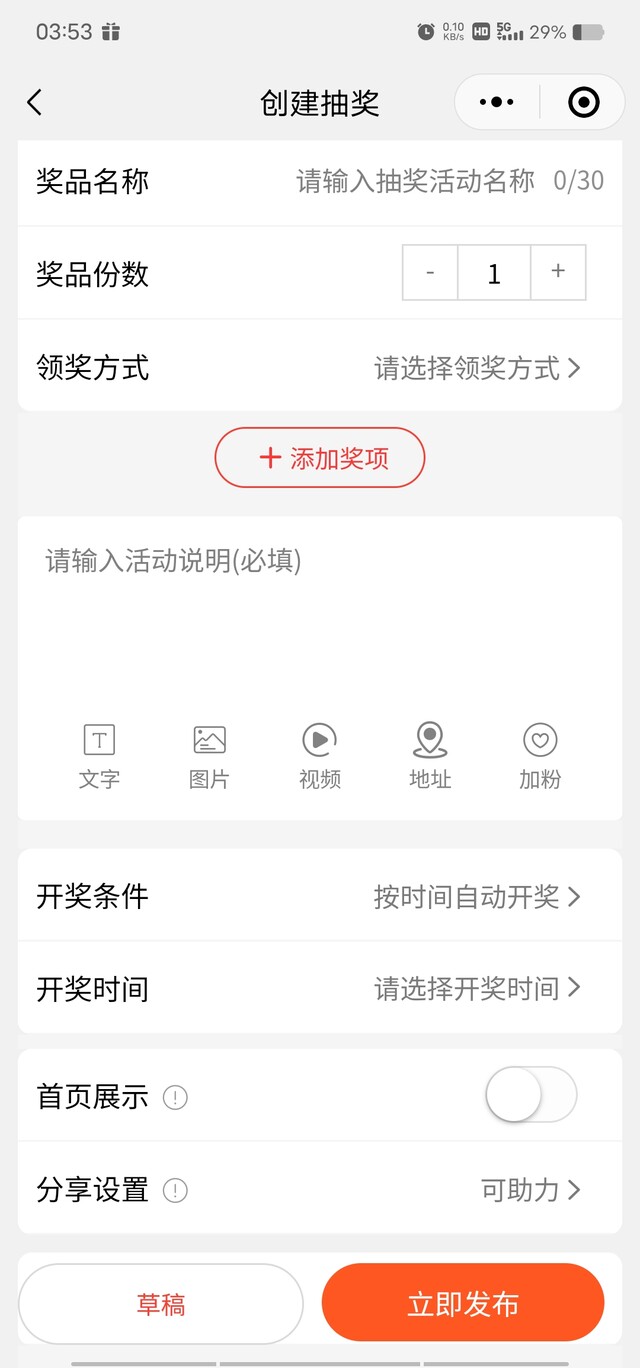Insert a location via 地址
Viewport: 640px width, 1368px height.
430,756
